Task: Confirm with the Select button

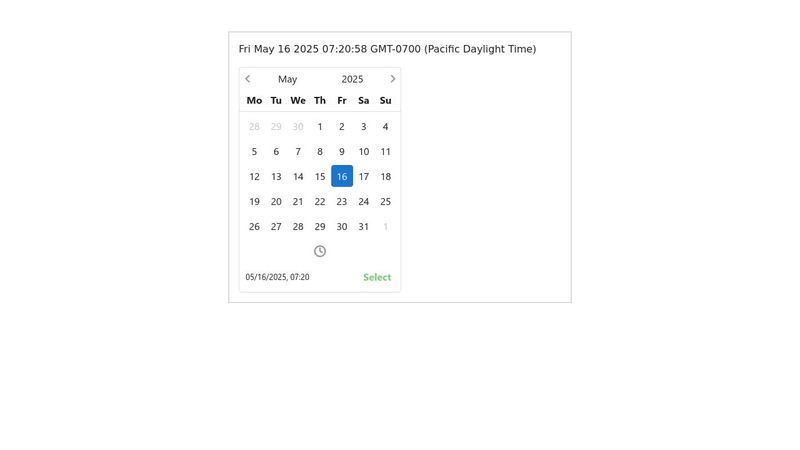Action: (x=377, y=277)
